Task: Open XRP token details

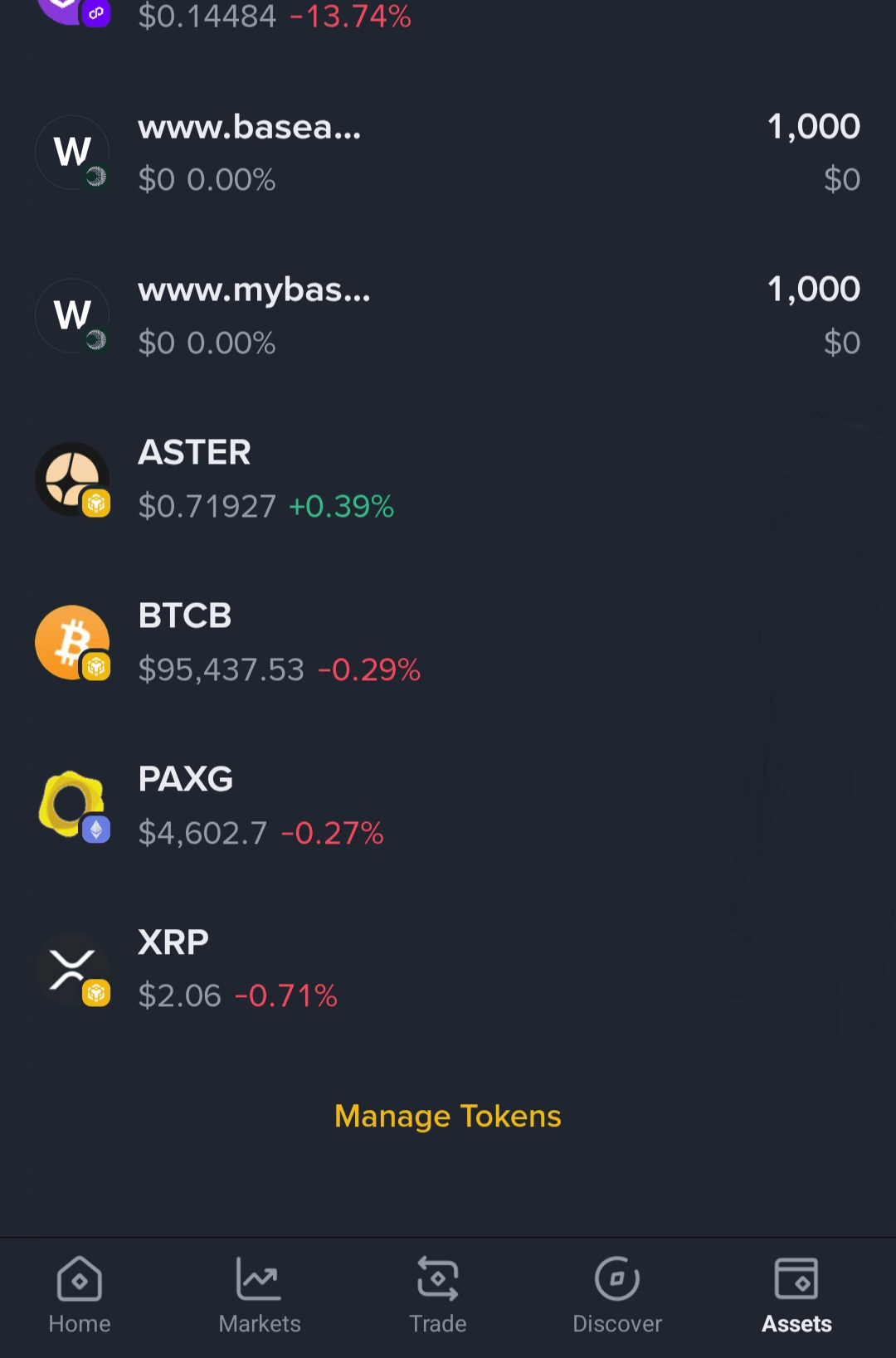Action: [448, 969]
